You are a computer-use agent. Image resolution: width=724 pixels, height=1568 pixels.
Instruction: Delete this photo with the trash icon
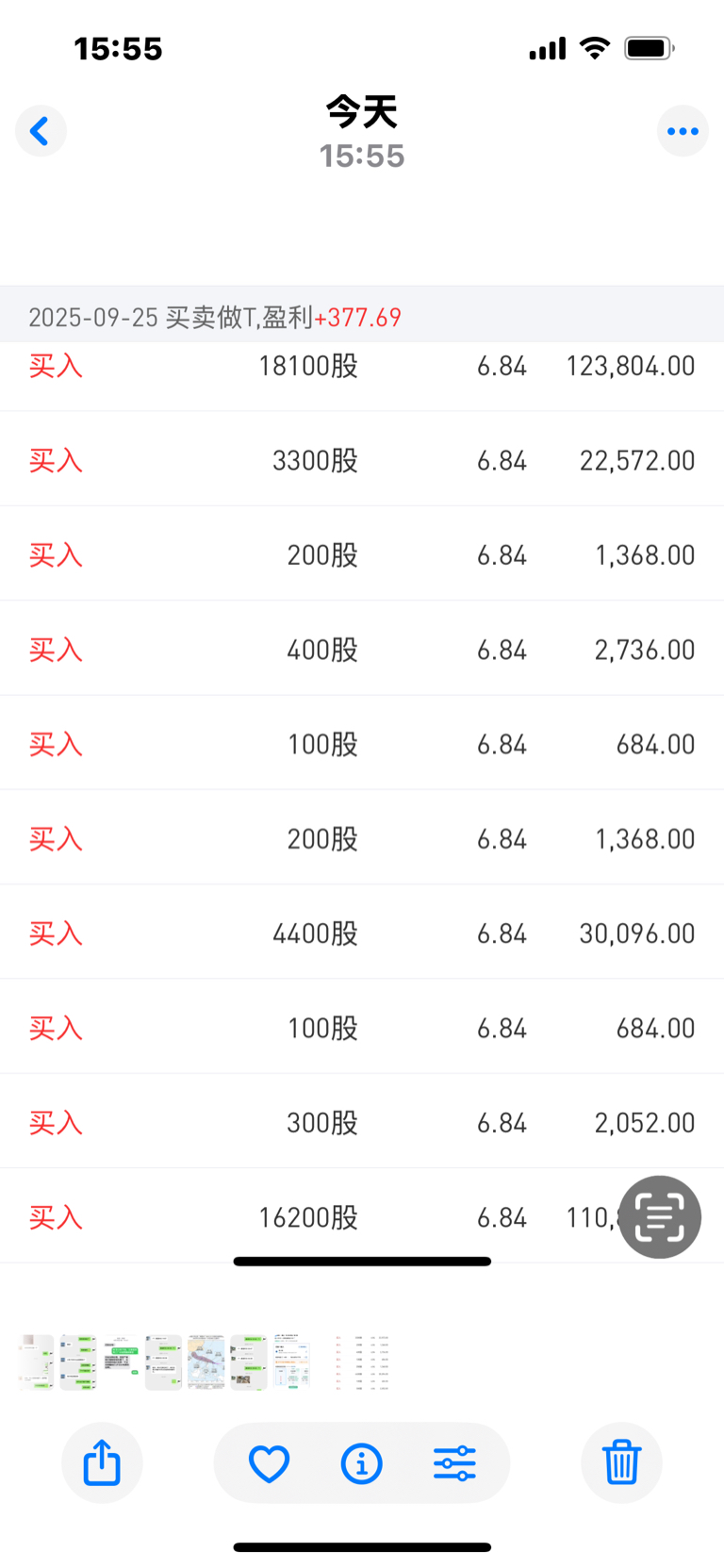pyautogui.click(x=621, y=1462)
